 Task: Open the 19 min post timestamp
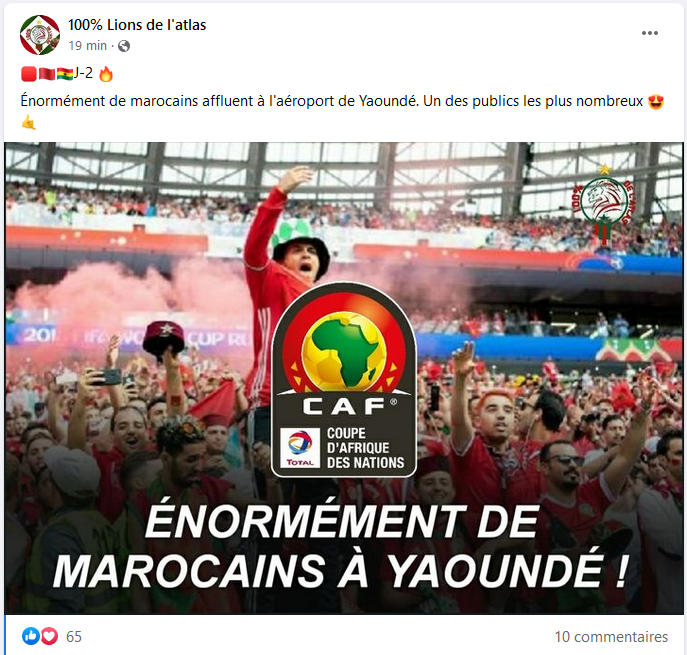coord(88,46)
